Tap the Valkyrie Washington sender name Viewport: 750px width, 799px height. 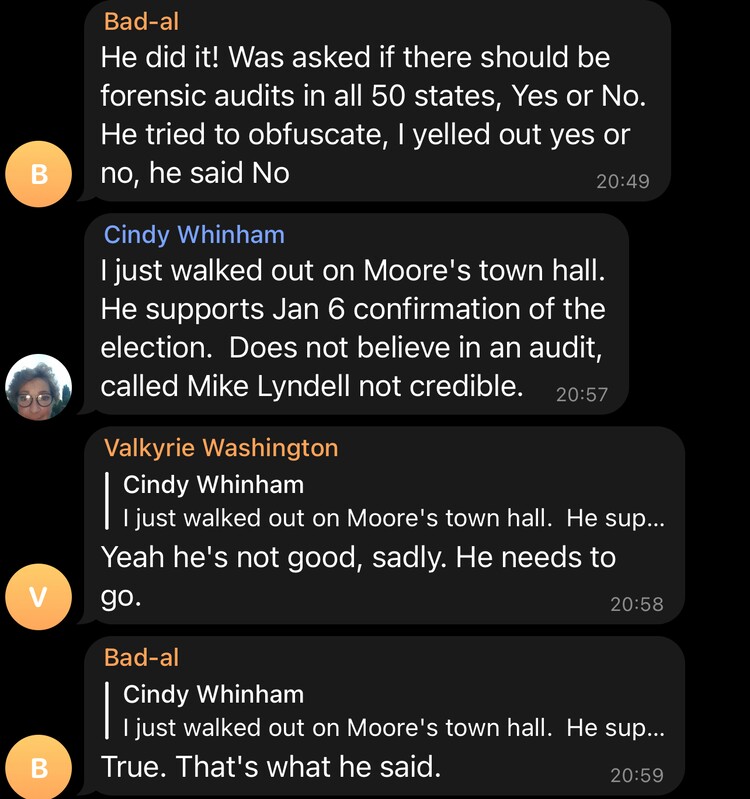221,448
